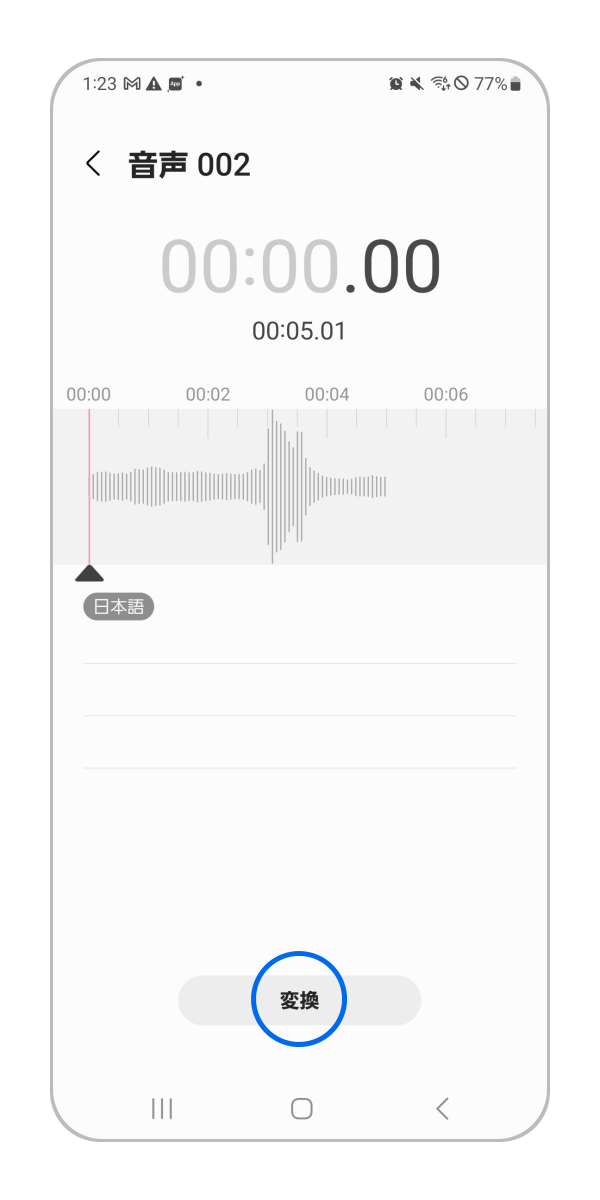
Task: Tap the 変換 convert button
Action: (299, 1000)
